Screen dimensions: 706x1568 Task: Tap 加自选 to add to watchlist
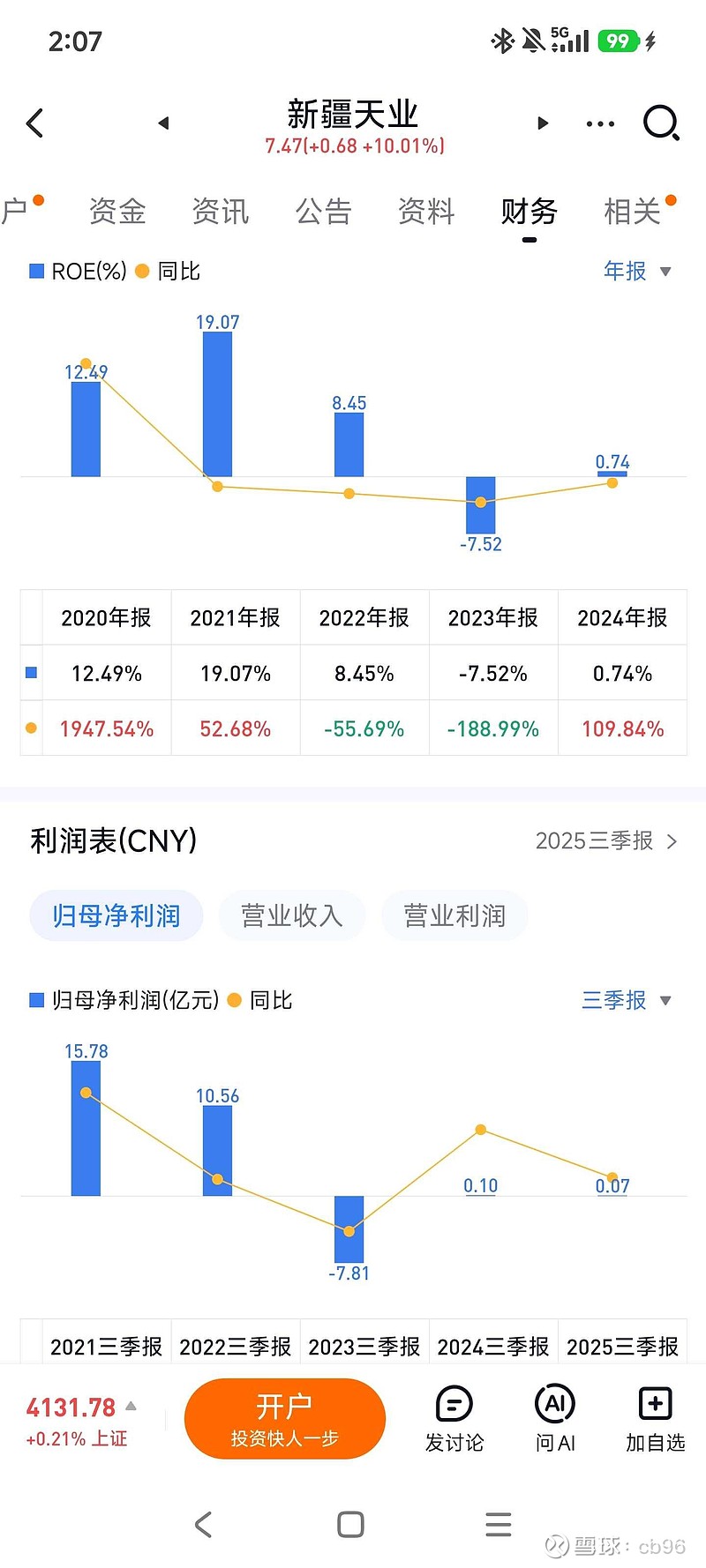[x=654, y=1417]
